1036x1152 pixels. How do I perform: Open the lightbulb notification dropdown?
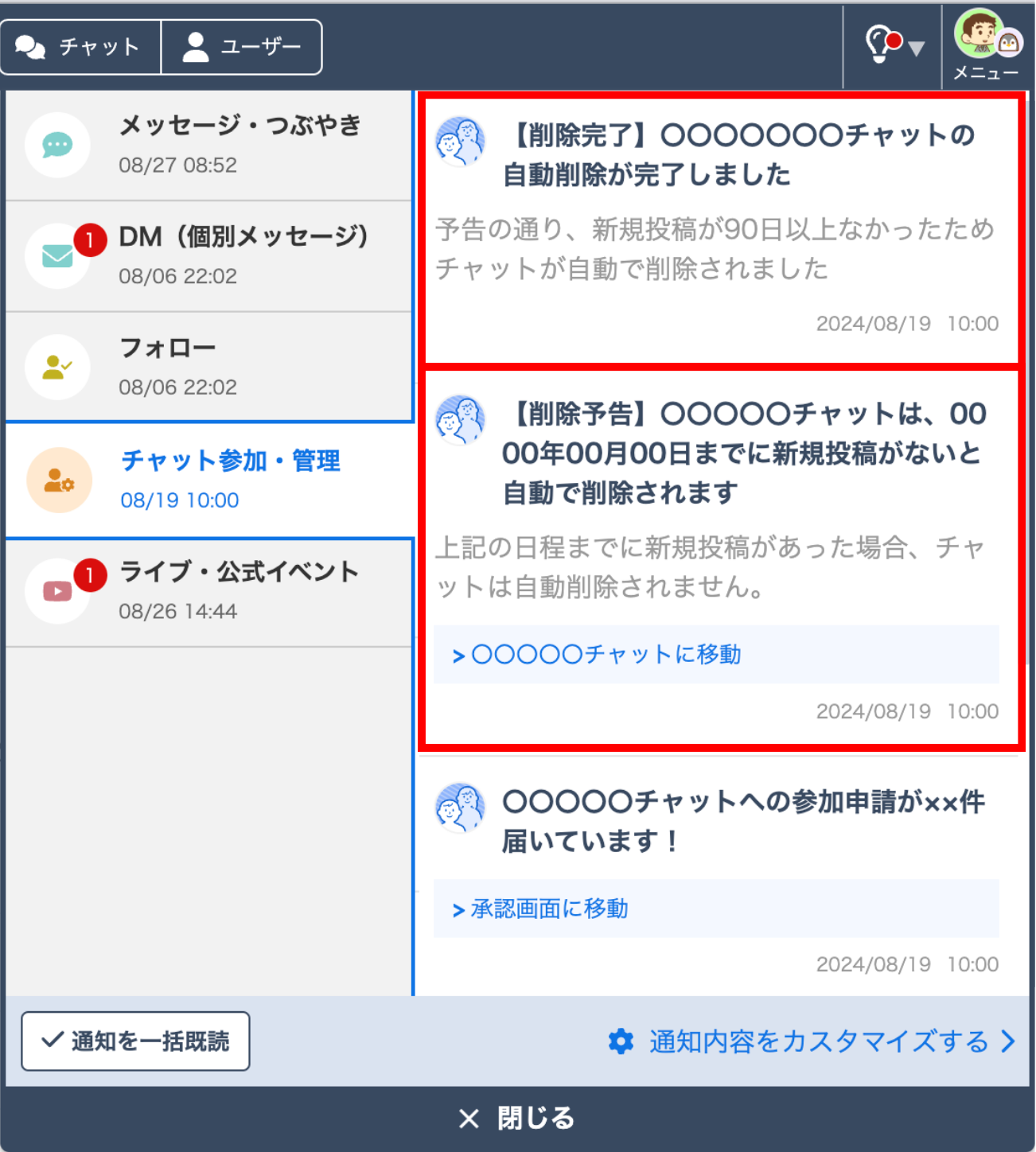coord(893,45)
